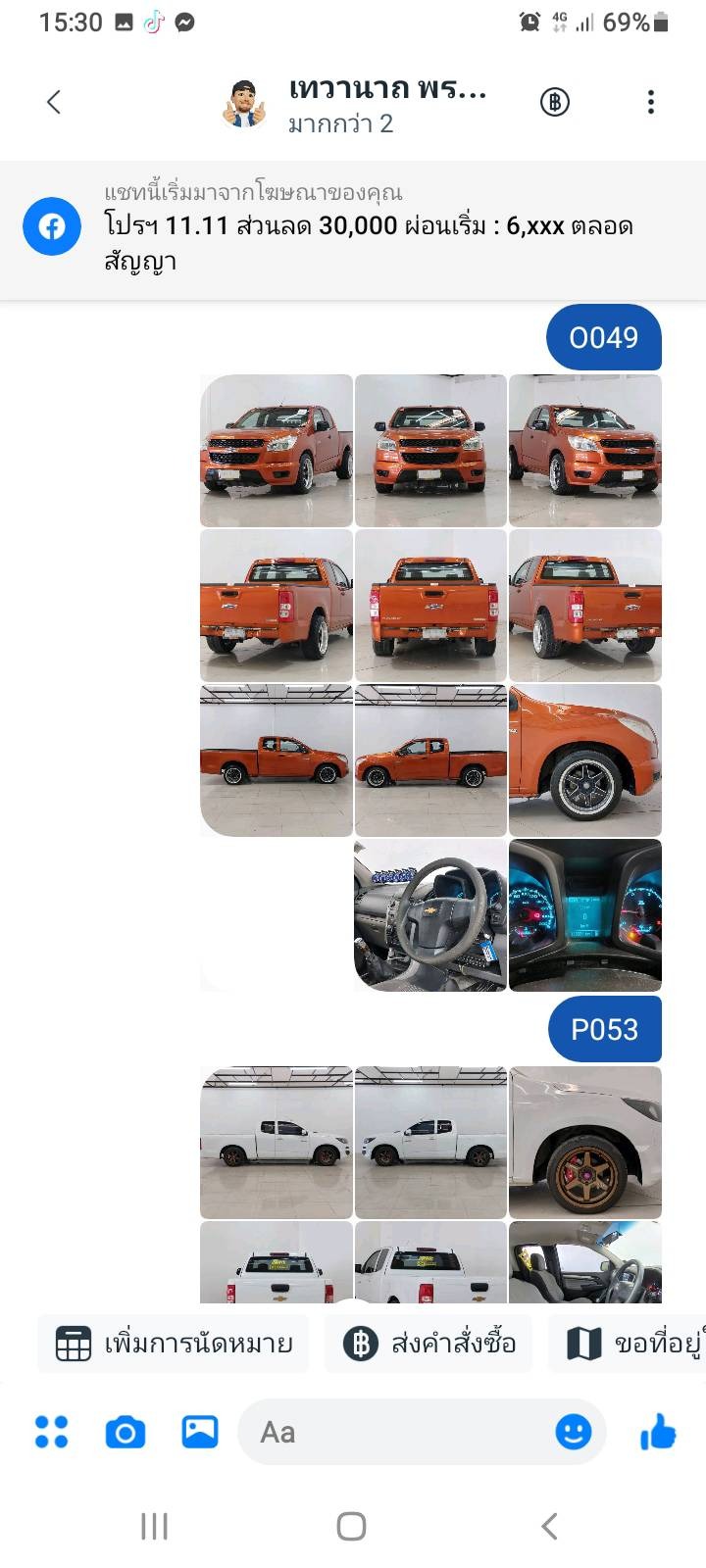
Task: Tap ส่งคำสั่งซื้อ button
Action: 429,1344
